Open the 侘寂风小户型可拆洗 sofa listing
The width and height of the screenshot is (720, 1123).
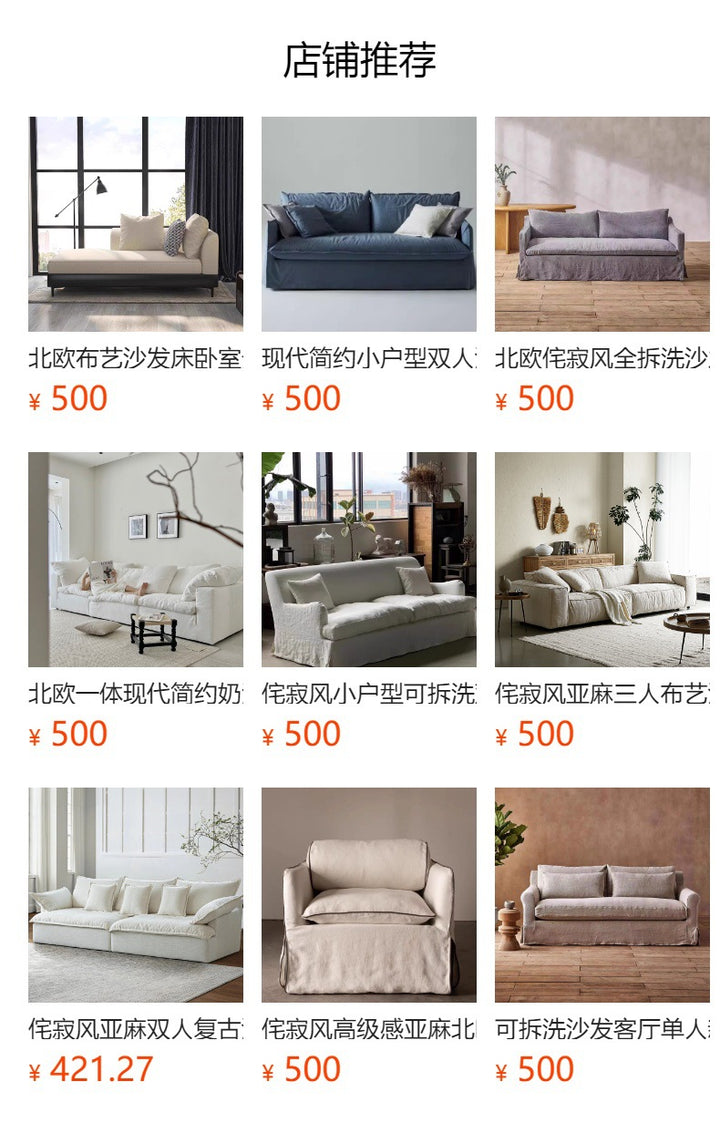pos(369,560)
